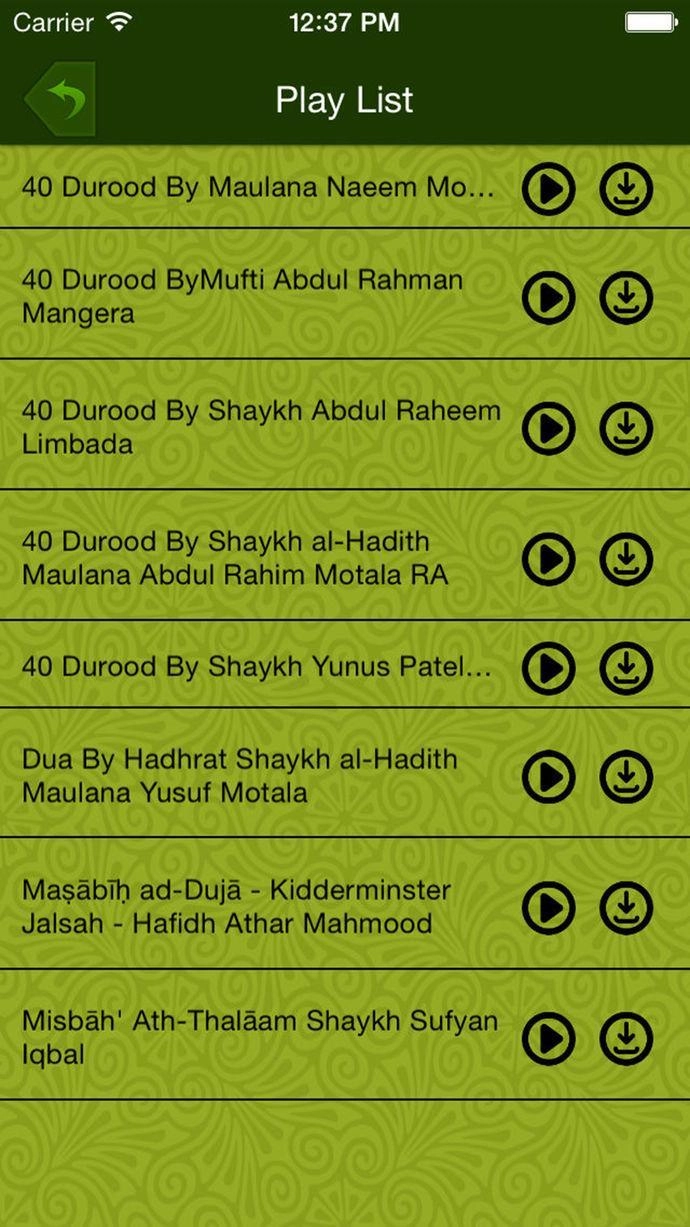690x1227 pixels.
Task: Download Maulana Abdul Rahim Motala RA track
Action: 626,559
